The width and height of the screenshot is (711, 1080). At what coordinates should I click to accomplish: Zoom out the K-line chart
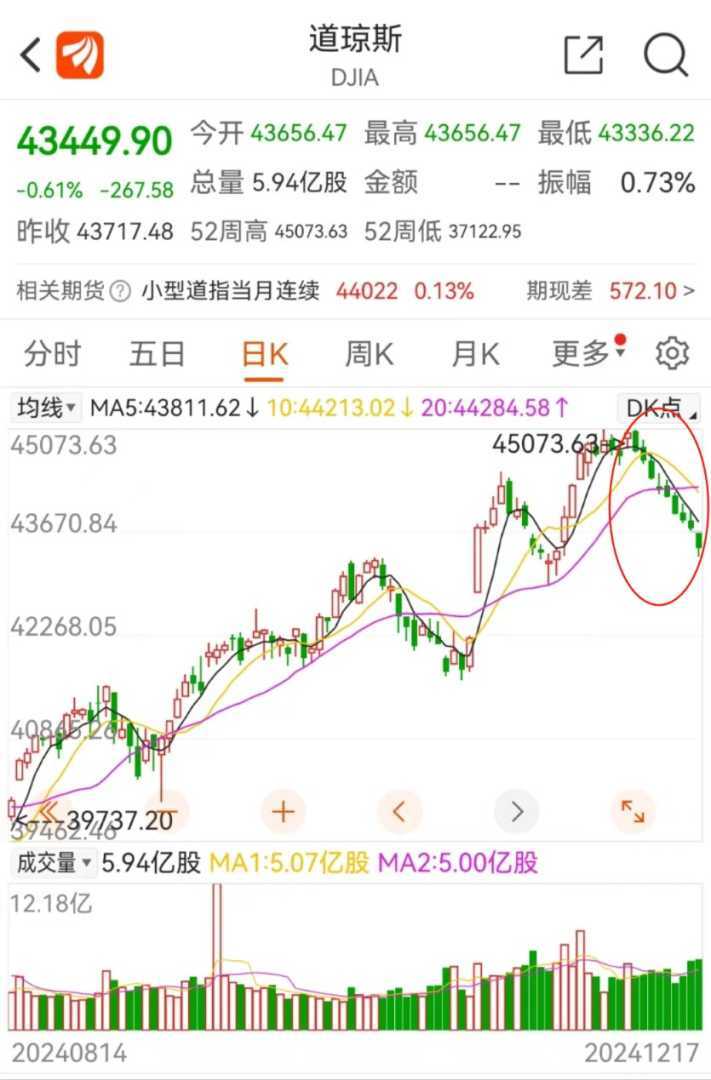click(x=166, y=811)
